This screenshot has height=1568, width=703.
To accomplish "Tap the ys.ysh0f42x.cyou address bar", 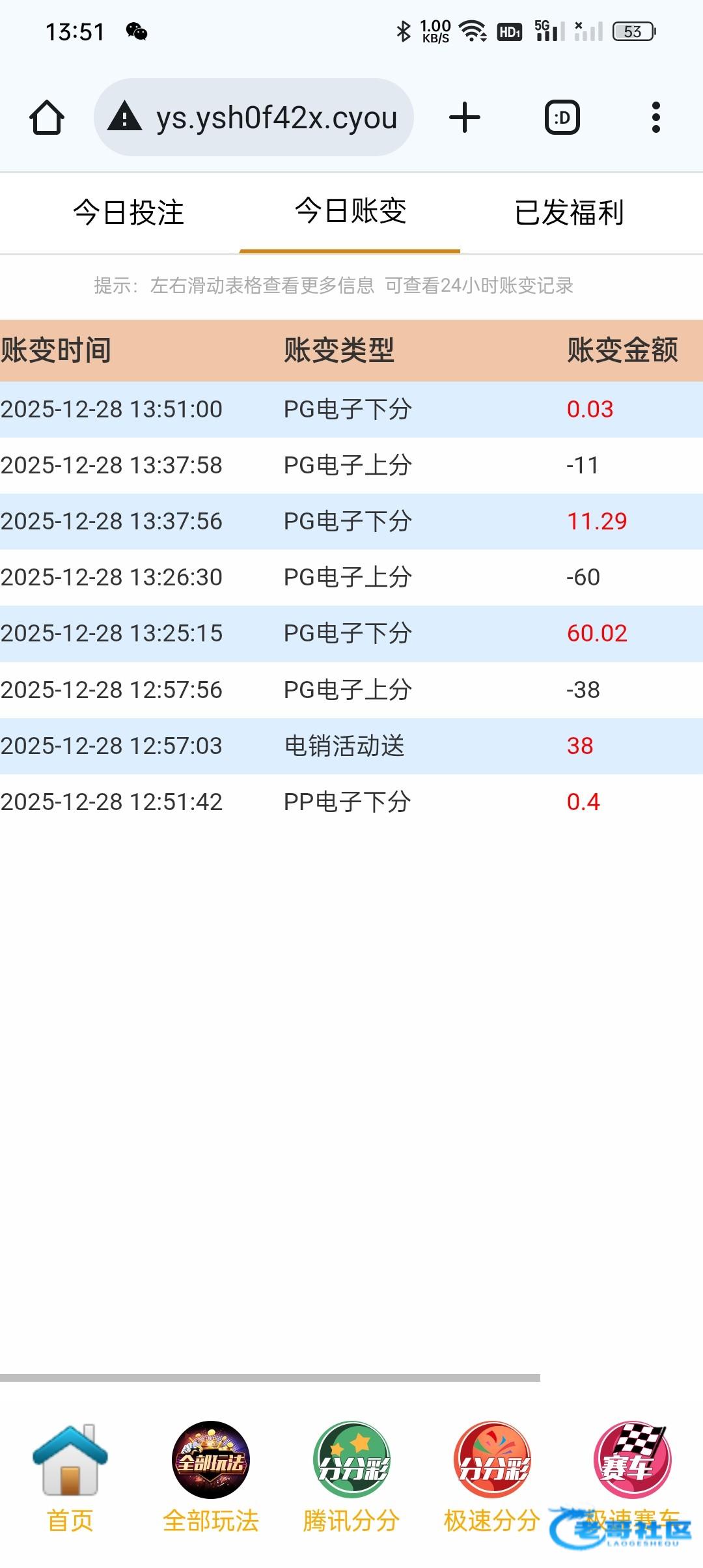I will click(x=254, y=118).
